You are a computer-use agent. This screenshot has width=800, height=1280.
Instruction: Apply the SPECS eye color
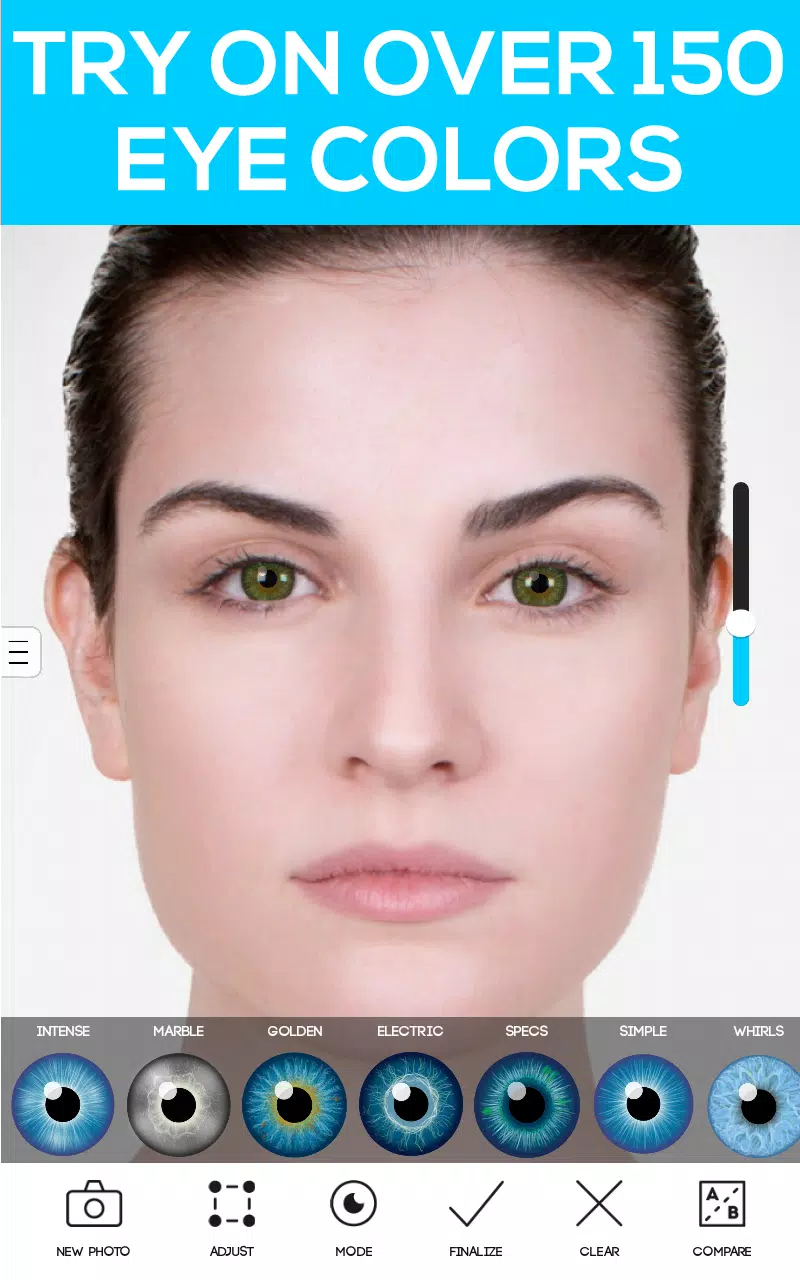point(526,1103)
